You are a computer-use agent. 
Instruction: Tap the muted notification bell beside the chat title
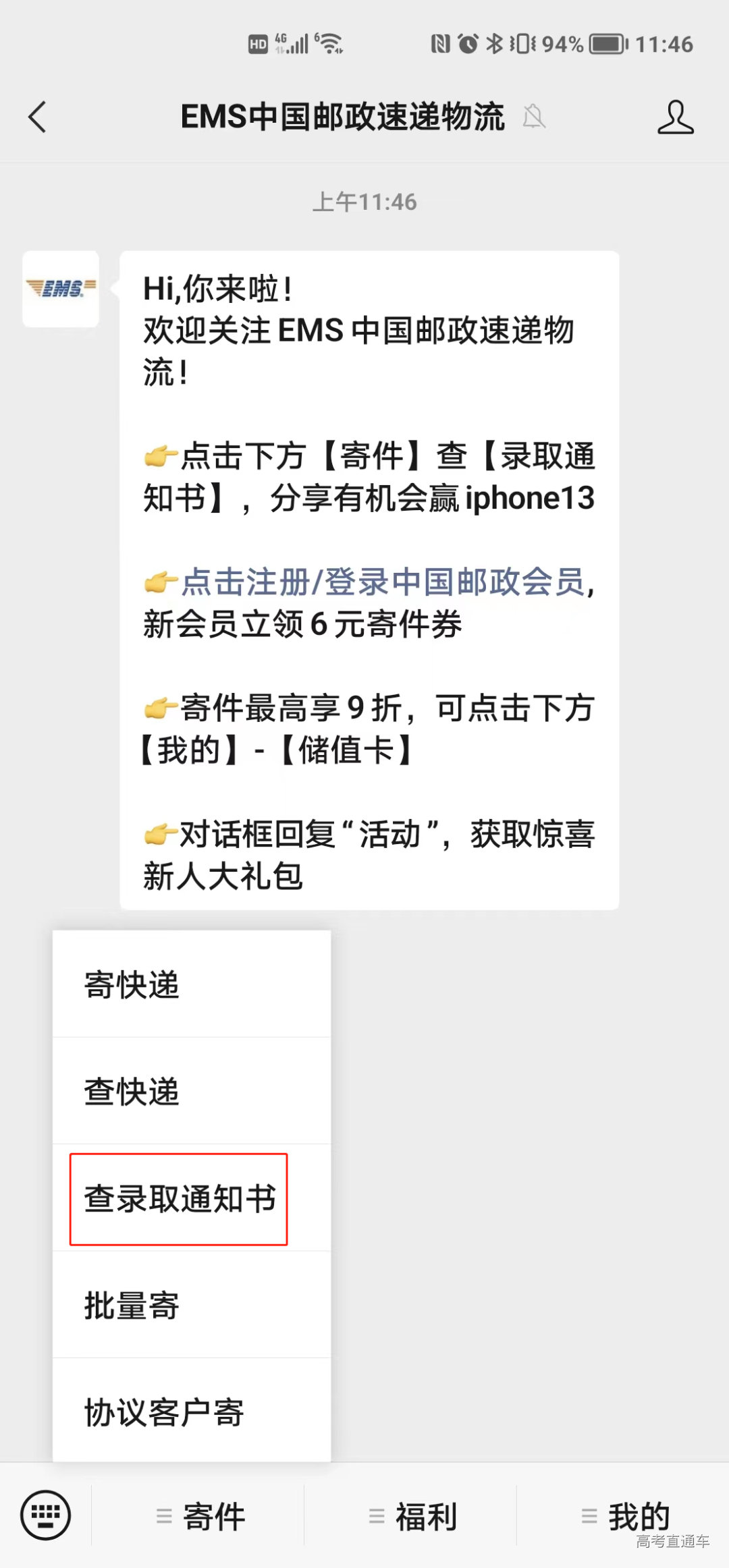point(533,117)
